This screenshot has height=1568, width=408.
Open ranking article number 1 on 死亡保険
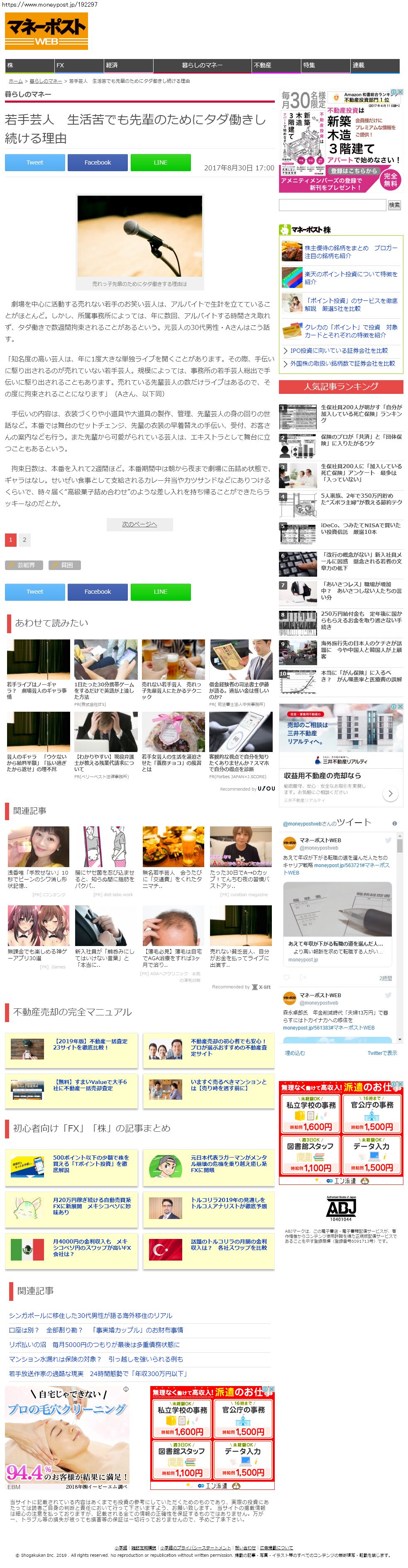click(x=361, y=413)
